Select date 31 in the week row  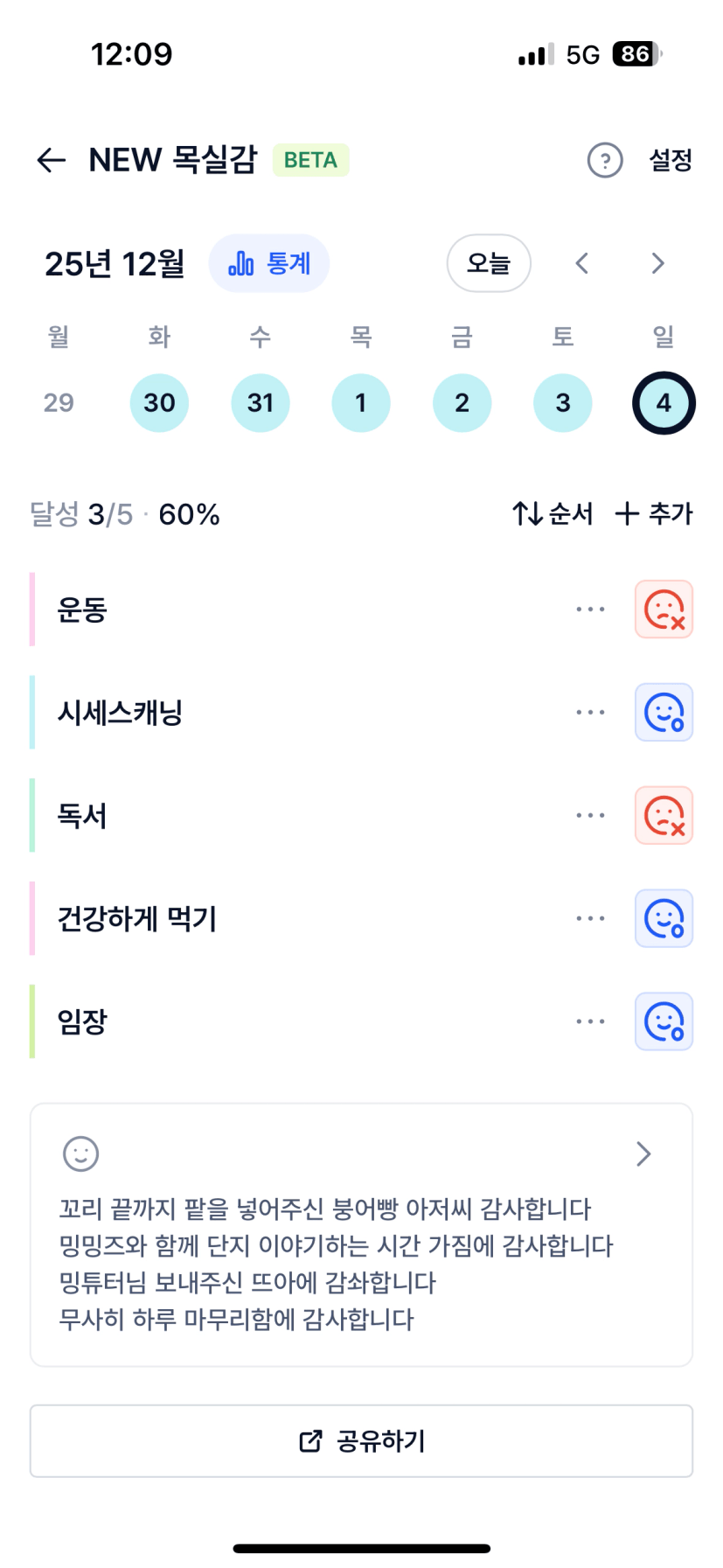(x=261, y=403)
